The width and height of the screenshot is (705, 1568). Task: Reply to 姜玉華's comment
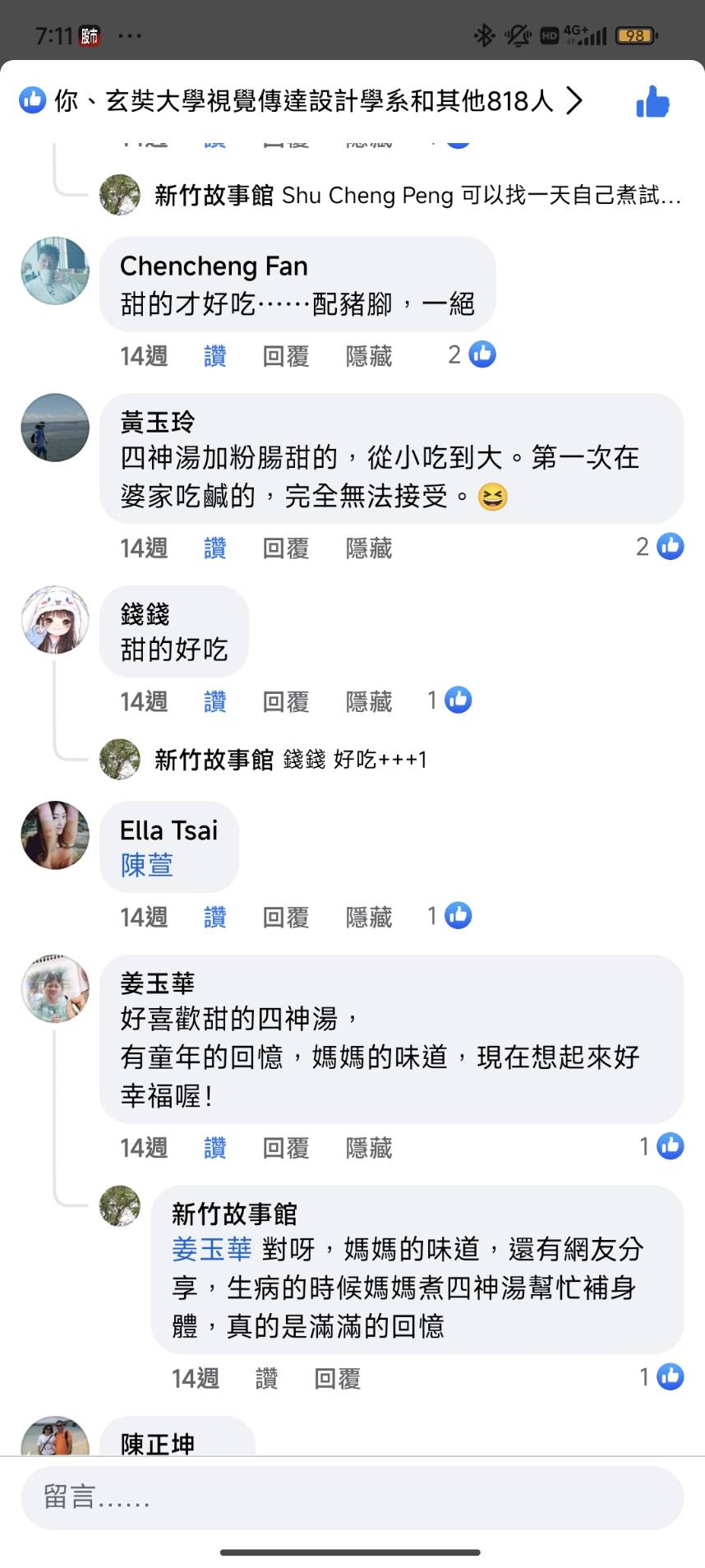(285, 1148)
